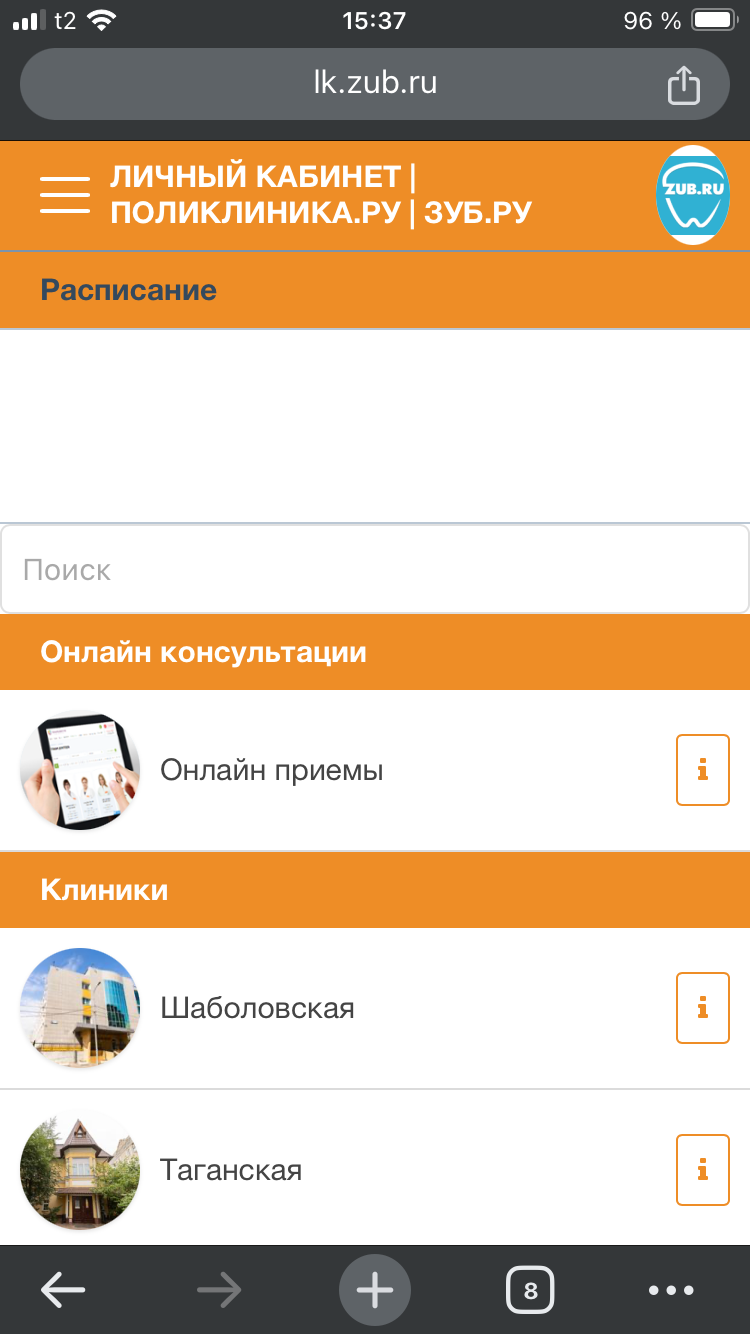
Task: Open Онлайн приемы row
Action: point(272,770)
